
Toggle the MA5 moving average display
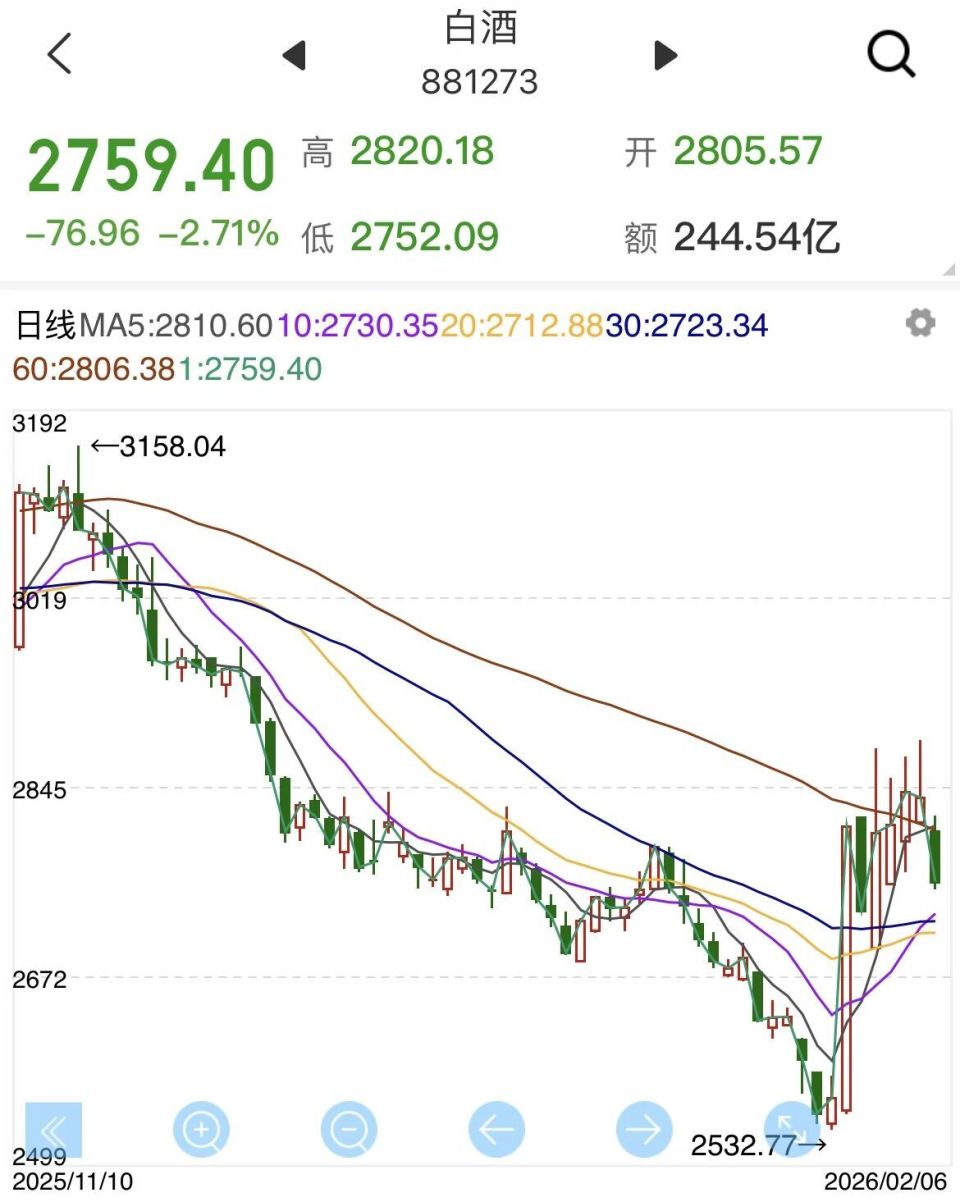coord(178,323)
